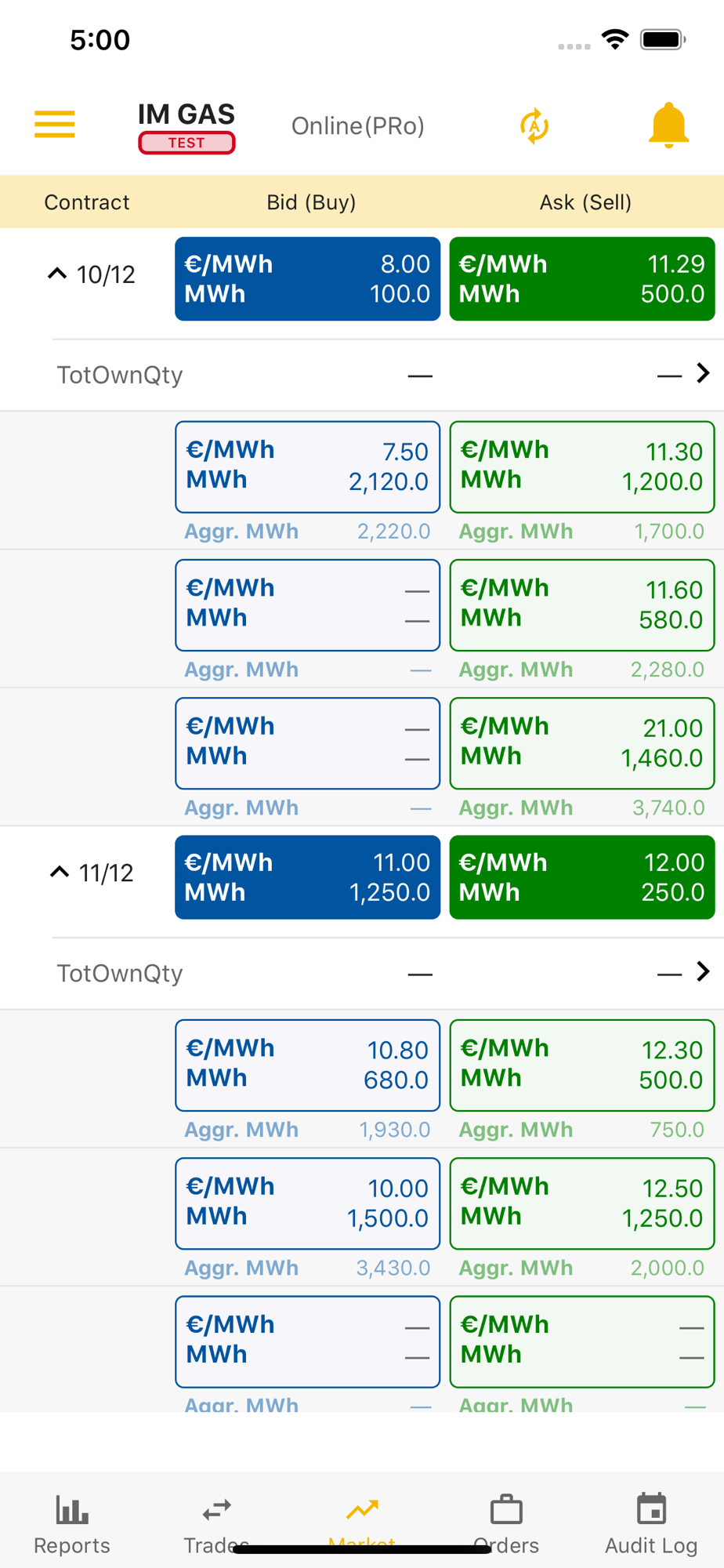Select the 8.00 bid for 10/12

pyautogui.click(x=307, y=279)
